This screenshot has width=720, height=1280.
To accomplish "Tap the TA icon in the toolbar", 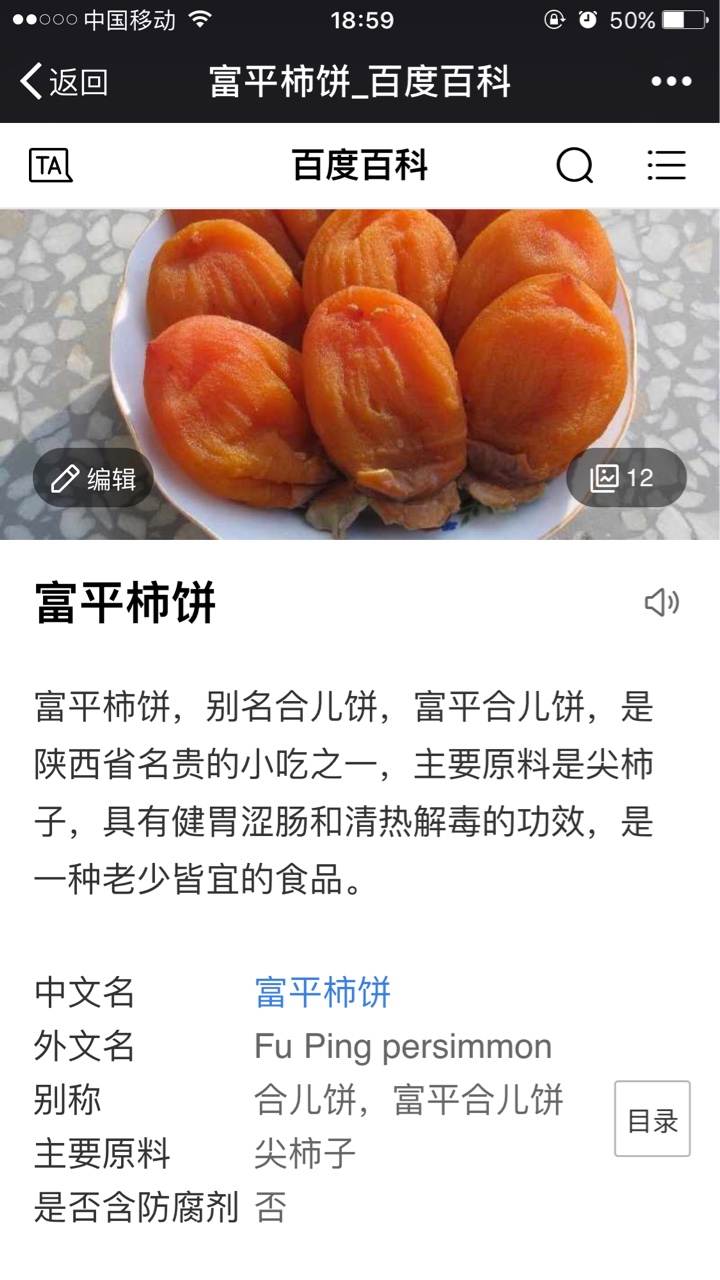I will tap(50, 166).
